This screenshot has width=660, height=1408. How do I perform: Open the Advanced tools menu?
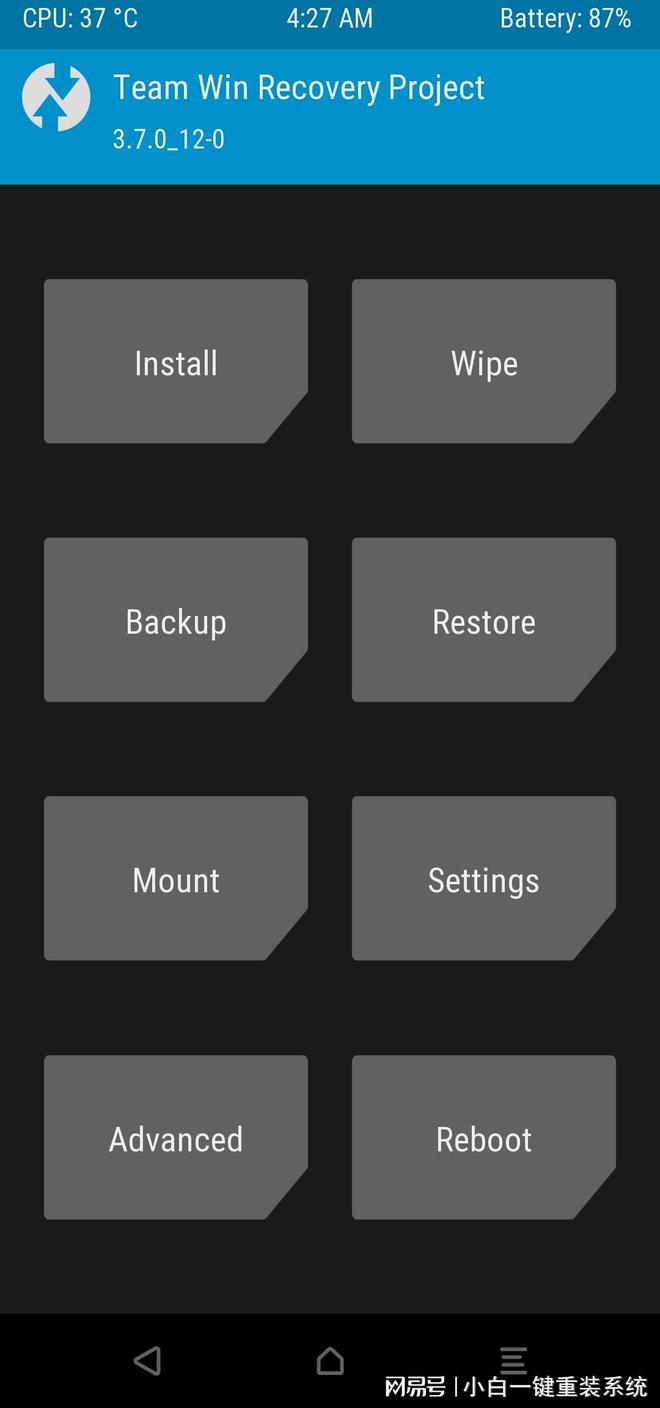(175, 1137)
